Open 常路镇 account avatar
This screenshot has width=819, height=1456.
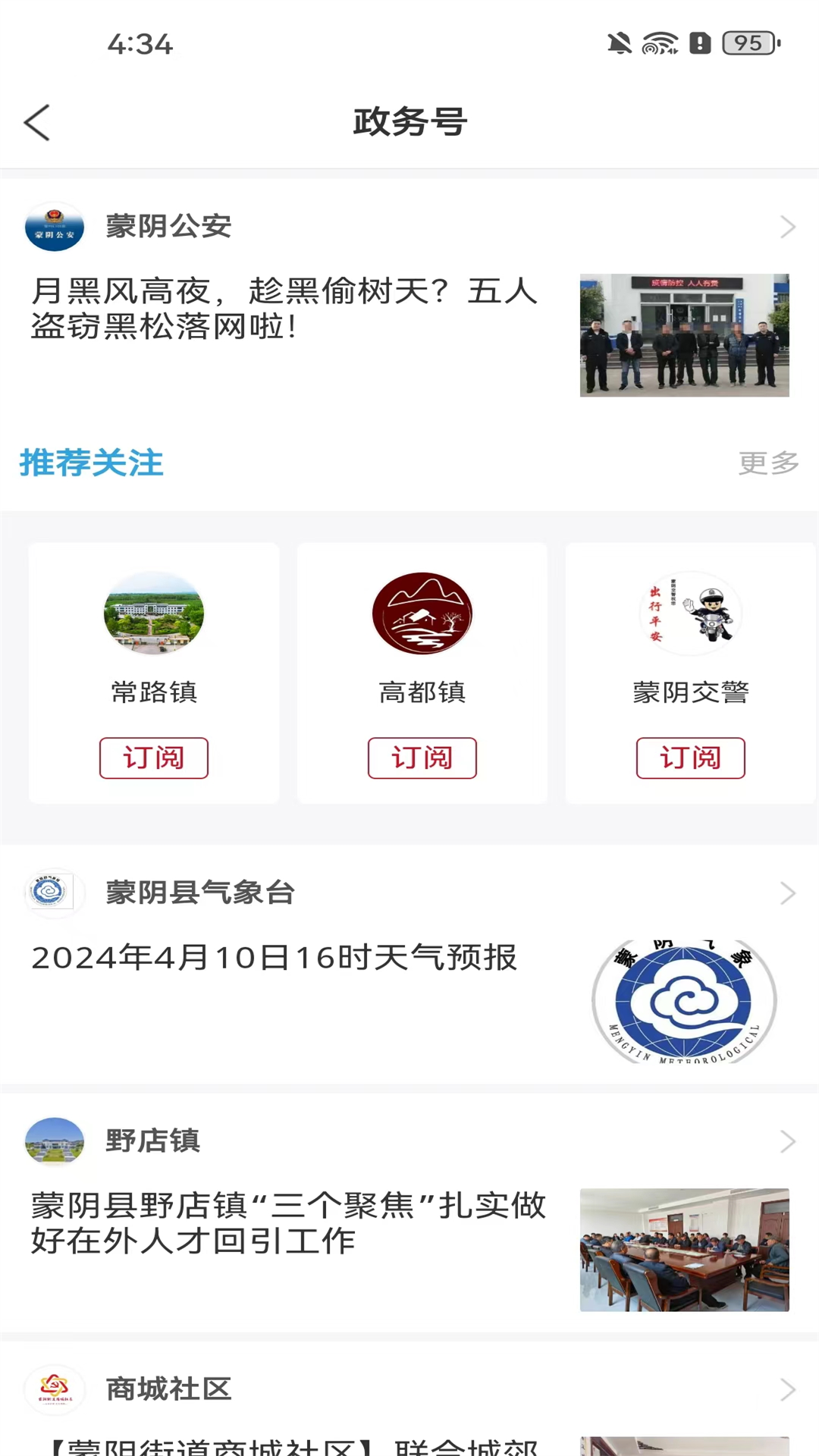click(154, 613)
